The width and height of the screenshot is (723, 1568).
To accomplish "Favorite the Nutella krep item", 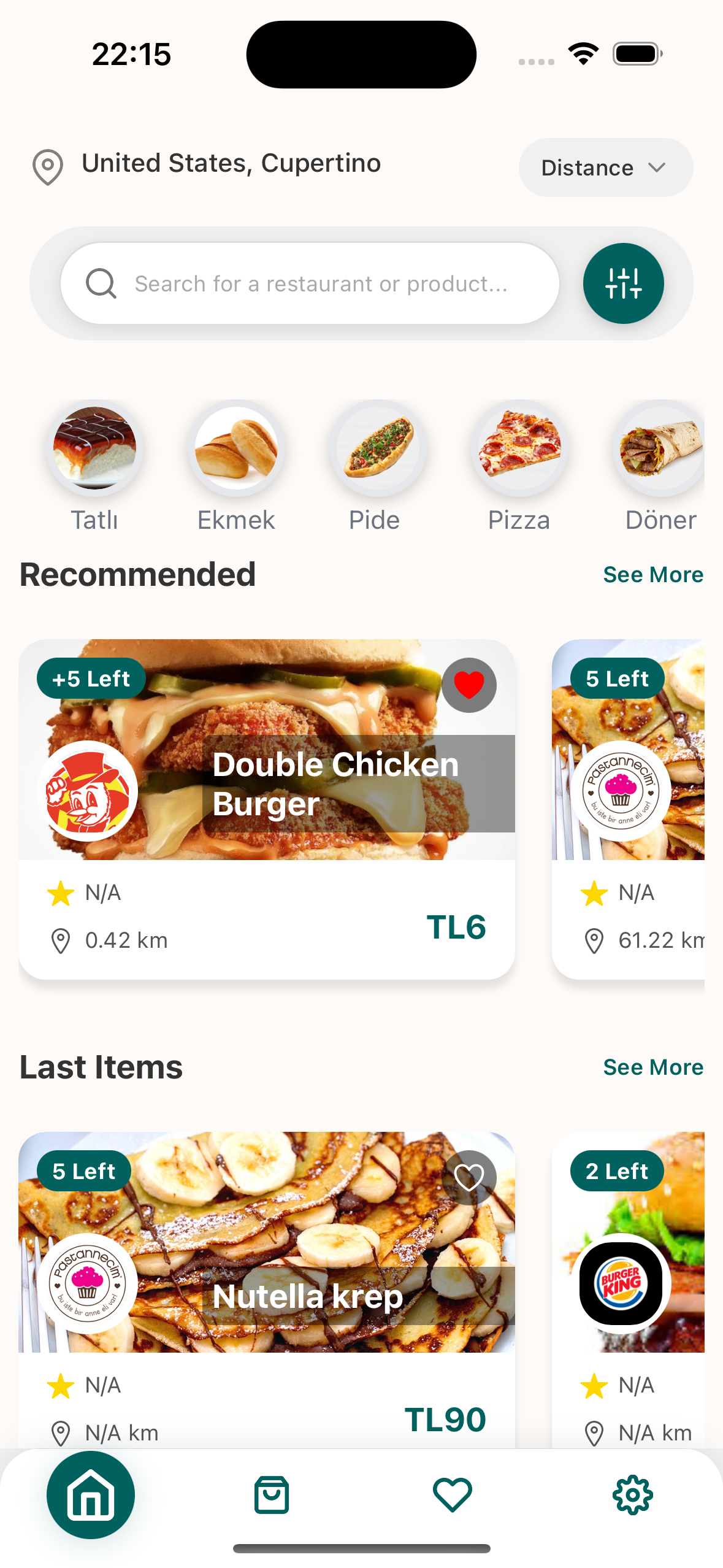I will tap(469, 1177).
